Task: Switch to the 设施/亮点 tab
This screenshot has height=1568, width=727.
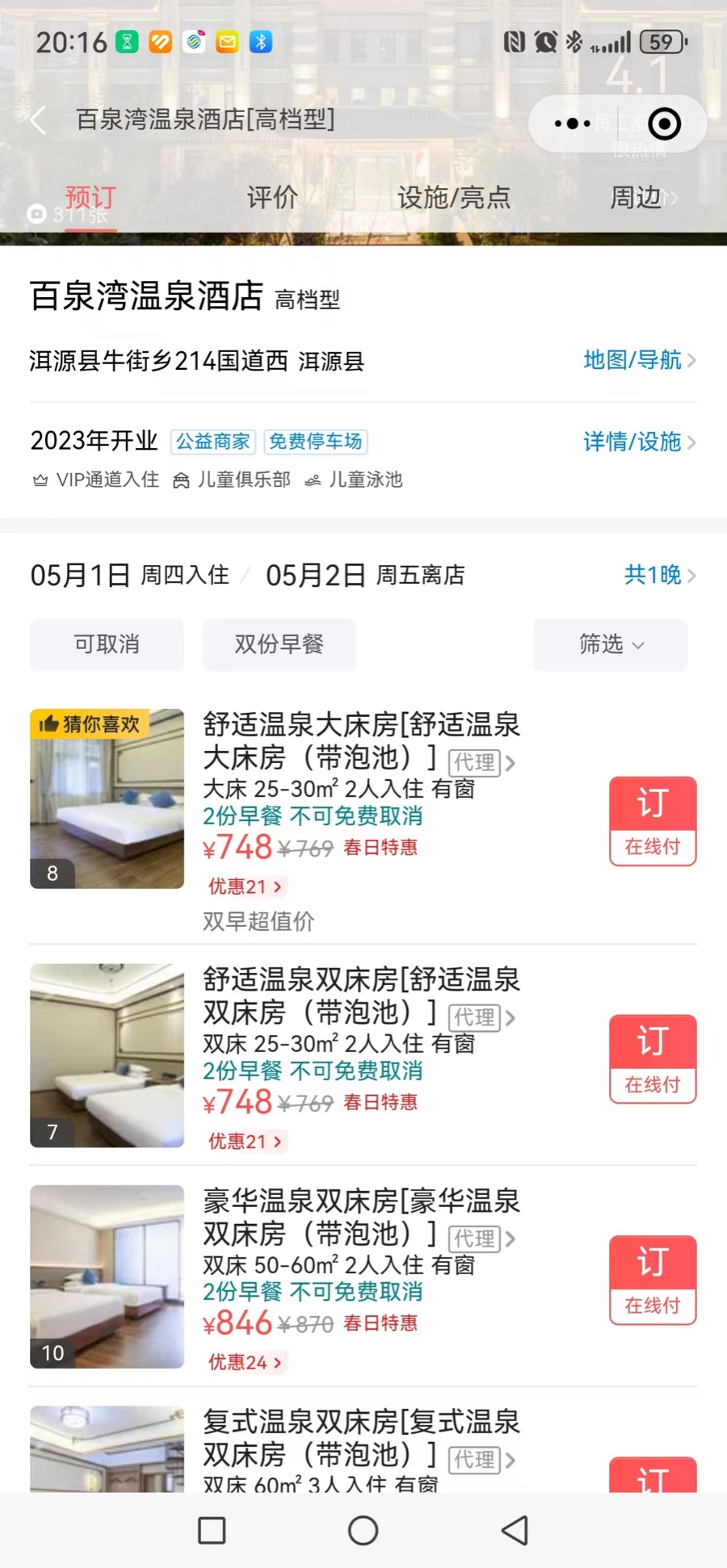Action: coord(453,197)
